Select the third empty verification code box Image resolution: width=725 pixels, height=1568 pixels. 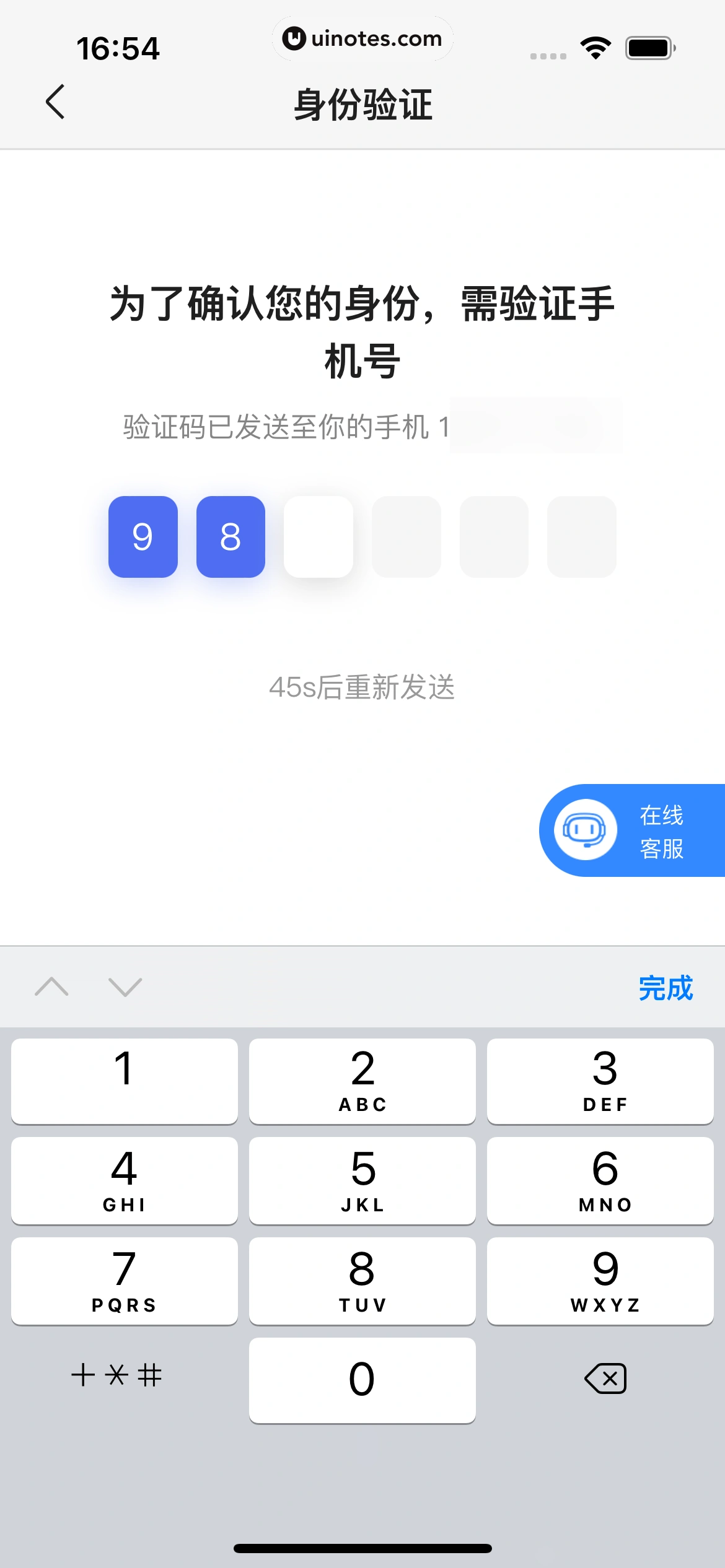[318, 536]
